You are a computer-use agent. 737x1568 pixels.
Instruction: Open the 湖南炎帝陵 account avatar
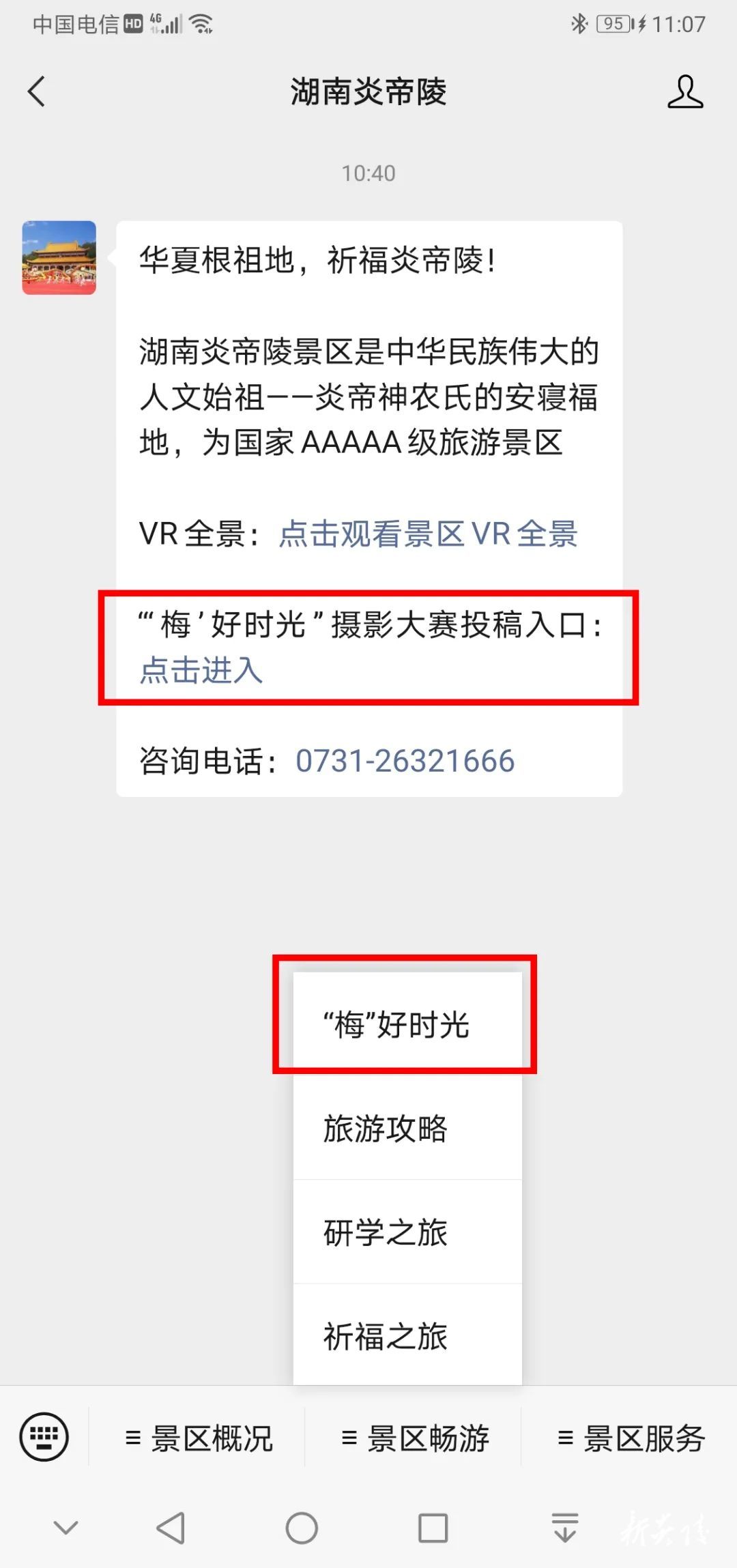59,258
